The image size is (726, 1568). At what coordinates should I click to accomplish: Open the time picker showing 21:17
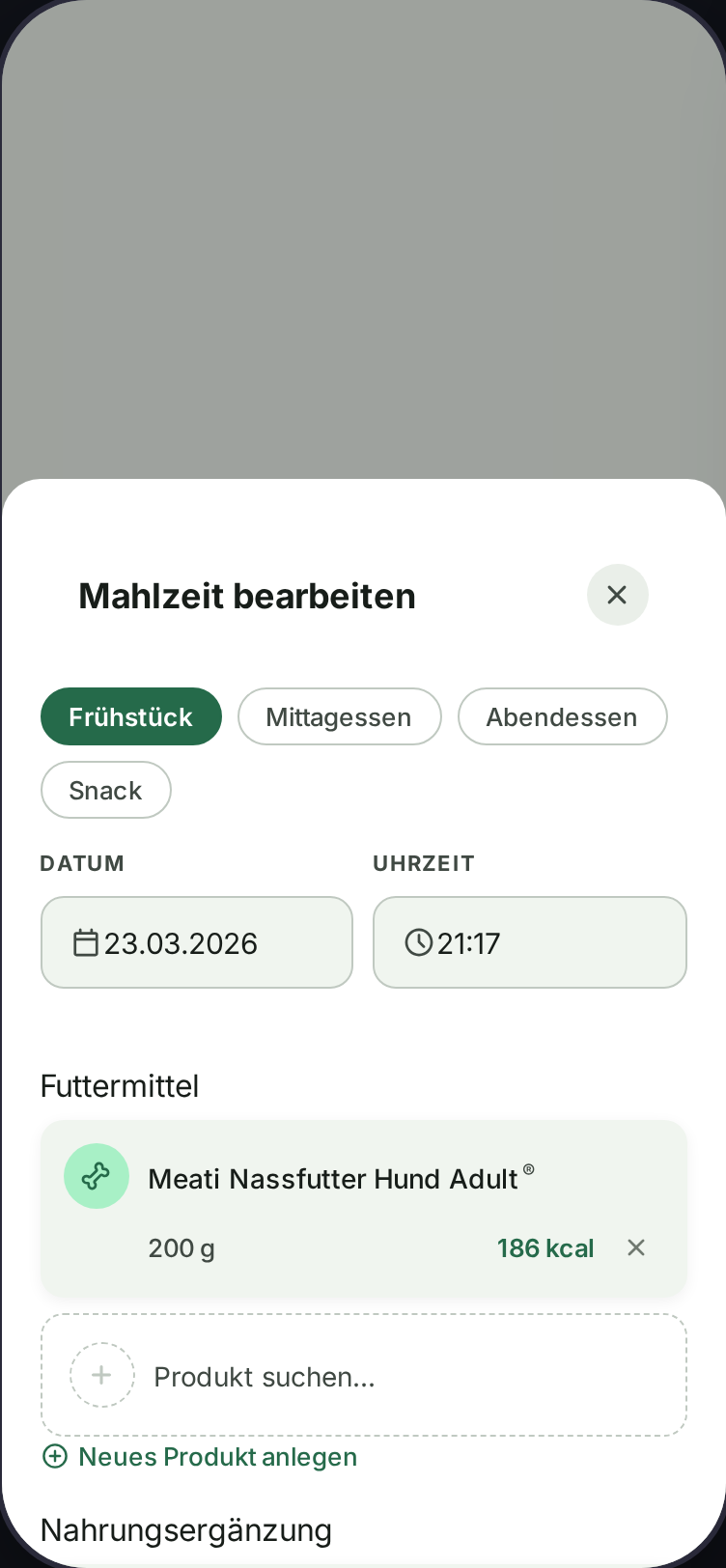529,942
